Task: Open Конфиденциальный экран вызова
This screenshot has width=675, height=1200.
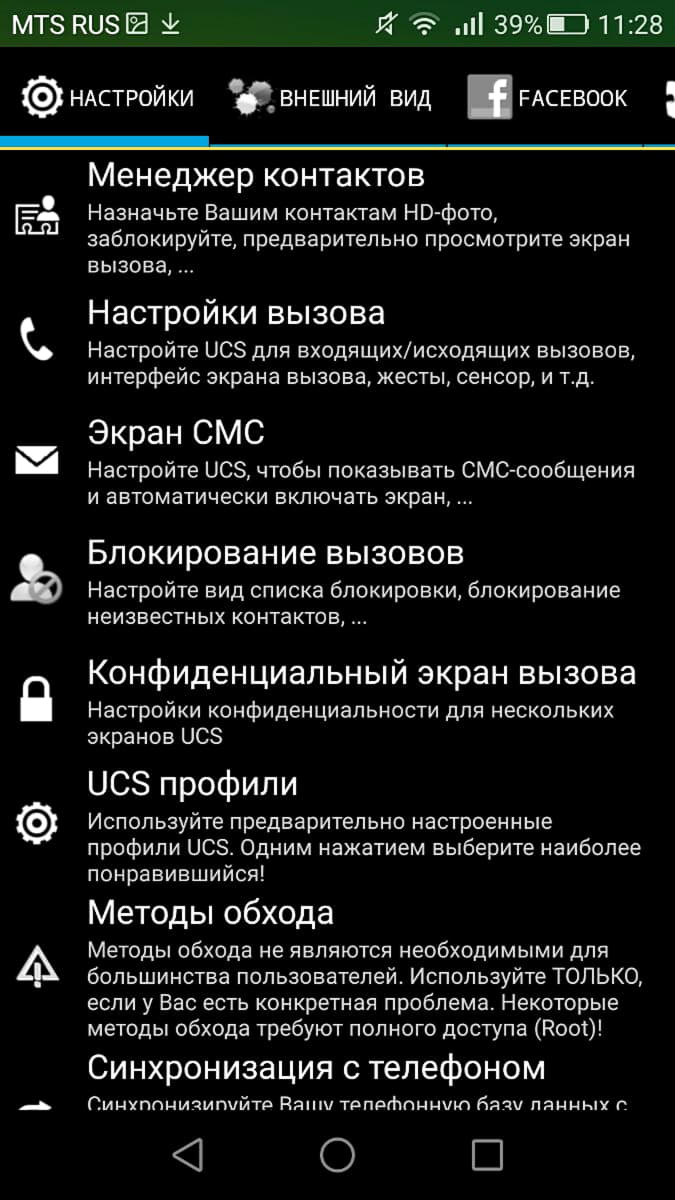Action: 337,701
